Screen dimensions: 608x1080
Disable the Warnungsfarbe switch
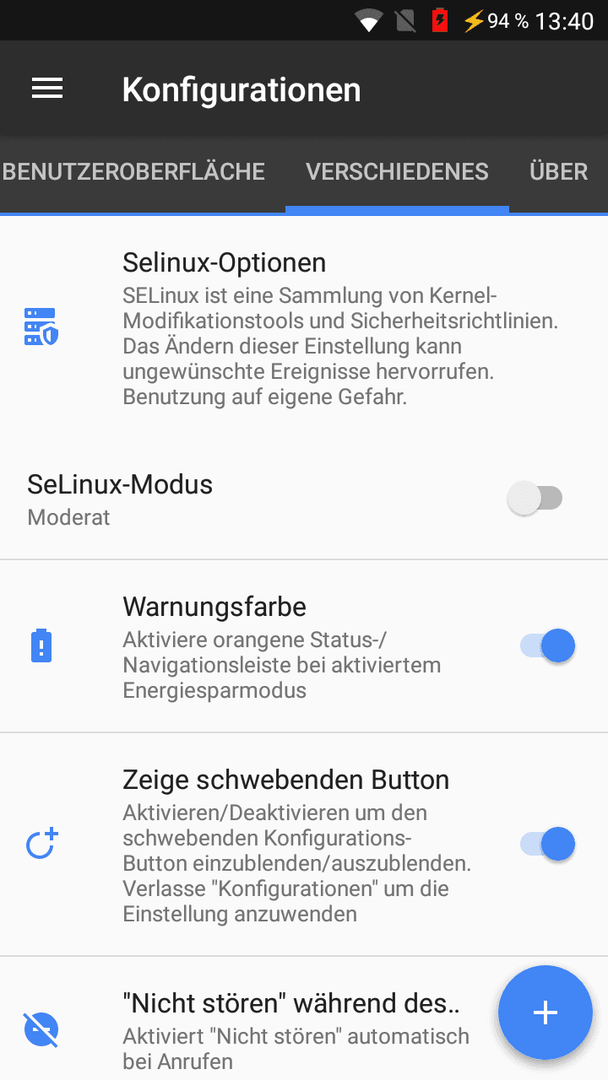coord(548,646)
